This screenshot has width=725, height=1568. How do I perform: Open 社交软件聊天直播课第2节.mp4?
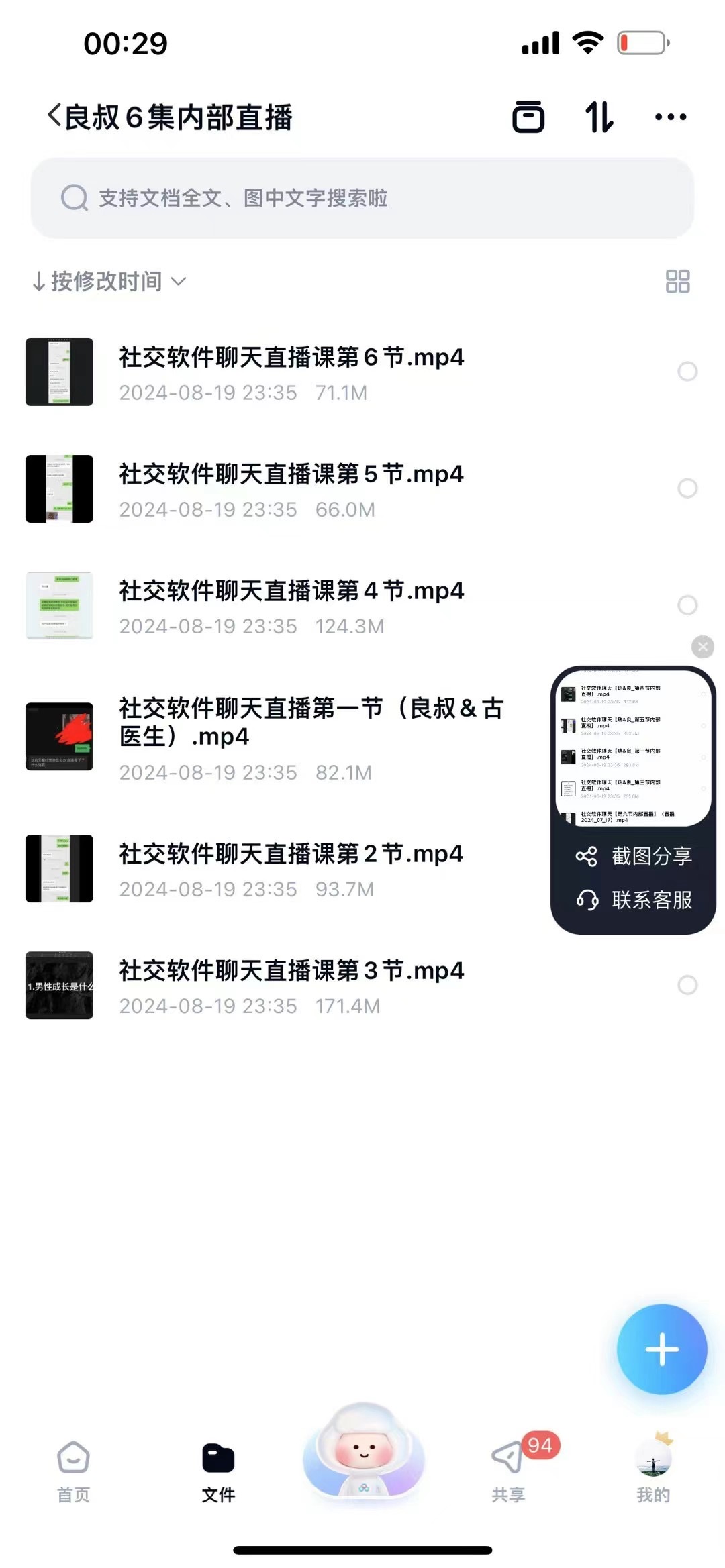291,855
